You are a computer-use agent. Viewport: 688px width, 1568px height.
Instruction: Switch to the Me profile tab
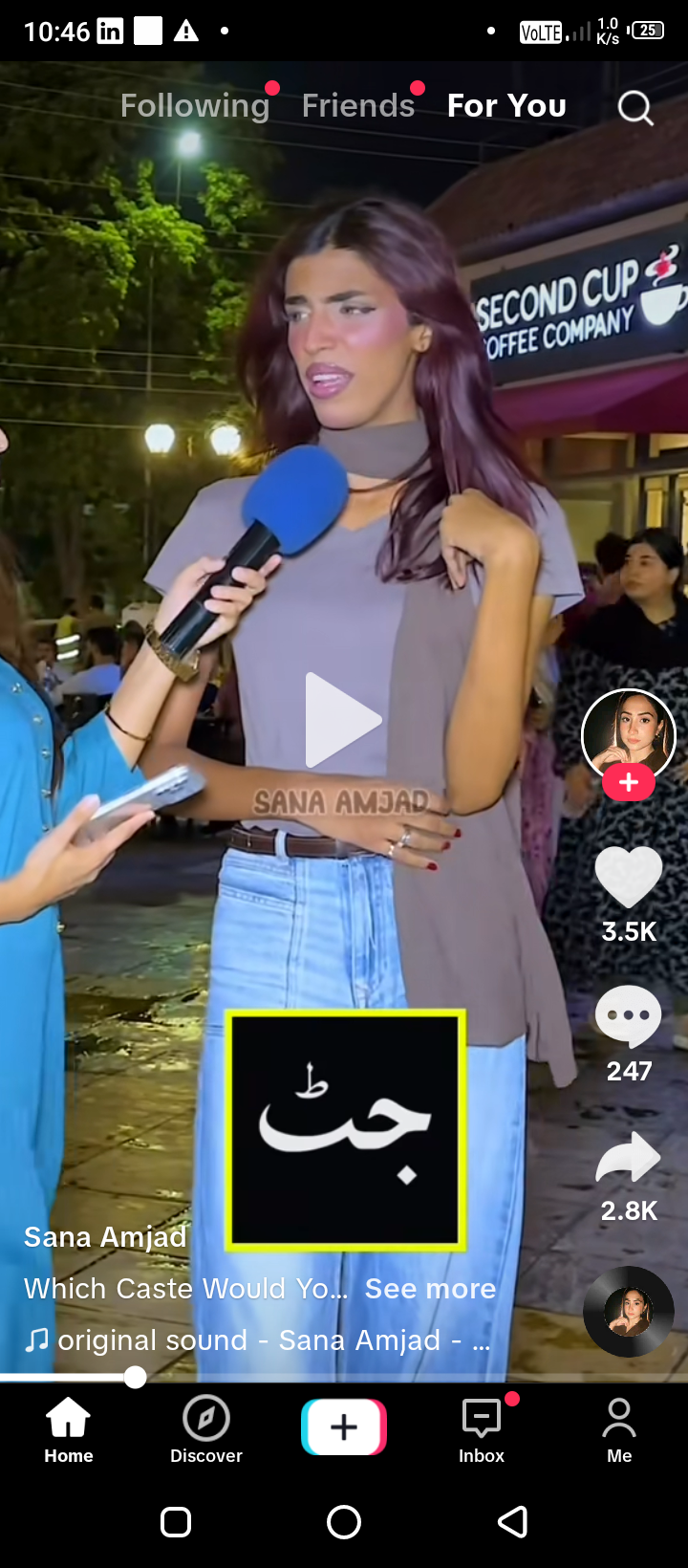[x=619, y=1430]
